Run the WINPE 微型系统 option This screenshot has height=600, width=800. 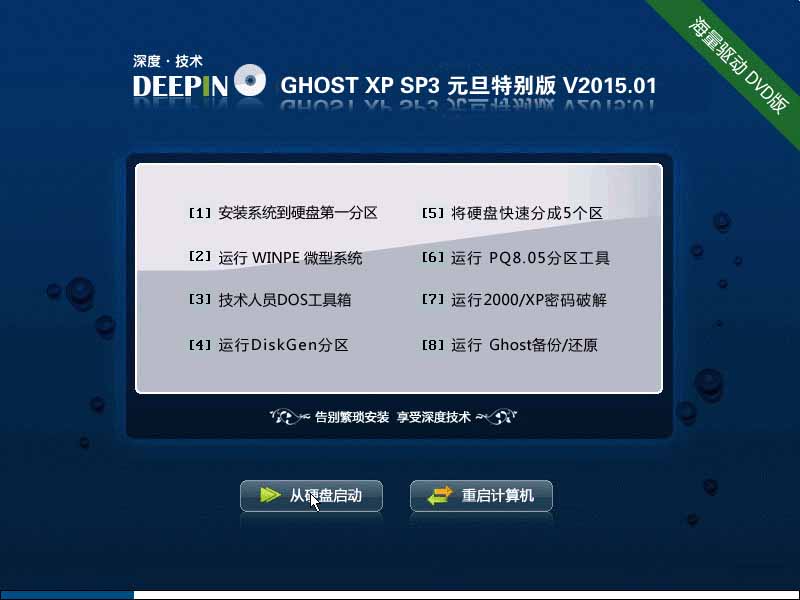point(276,258)
